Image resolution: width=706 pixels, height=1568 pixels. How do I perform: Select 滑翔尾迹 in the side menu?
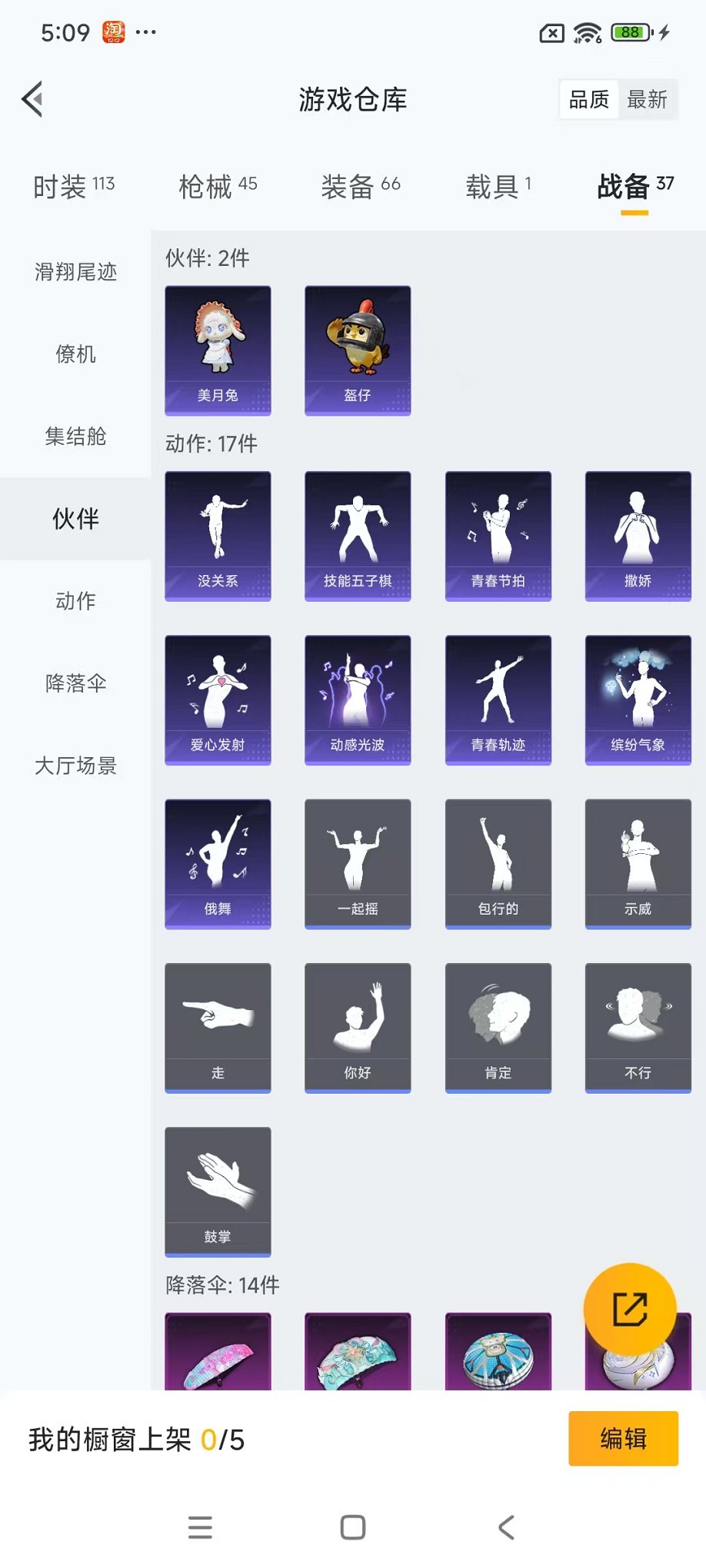click(x=75, y=272)
